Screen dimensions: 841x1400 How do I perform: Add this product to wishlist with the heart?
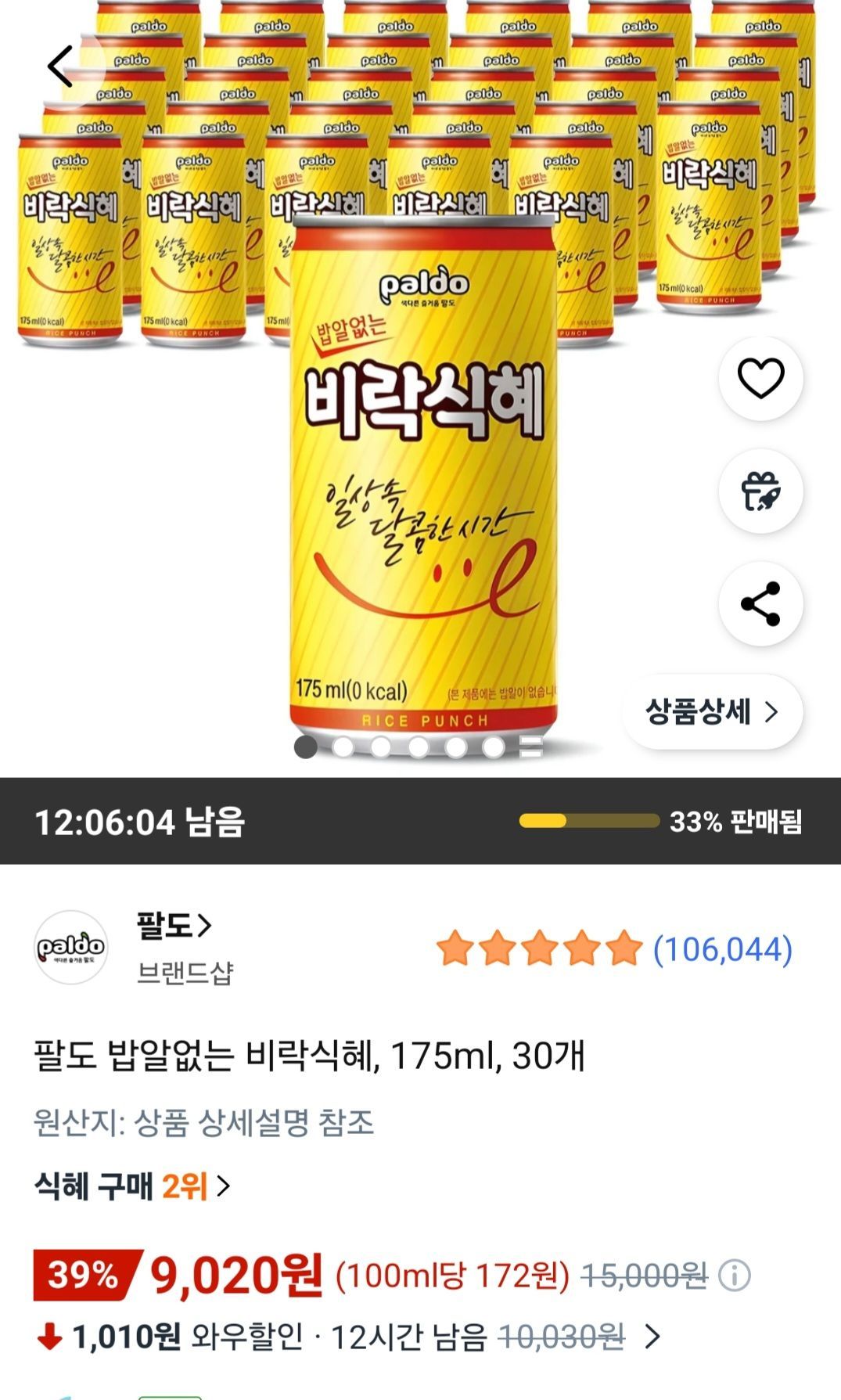[760, 379]
